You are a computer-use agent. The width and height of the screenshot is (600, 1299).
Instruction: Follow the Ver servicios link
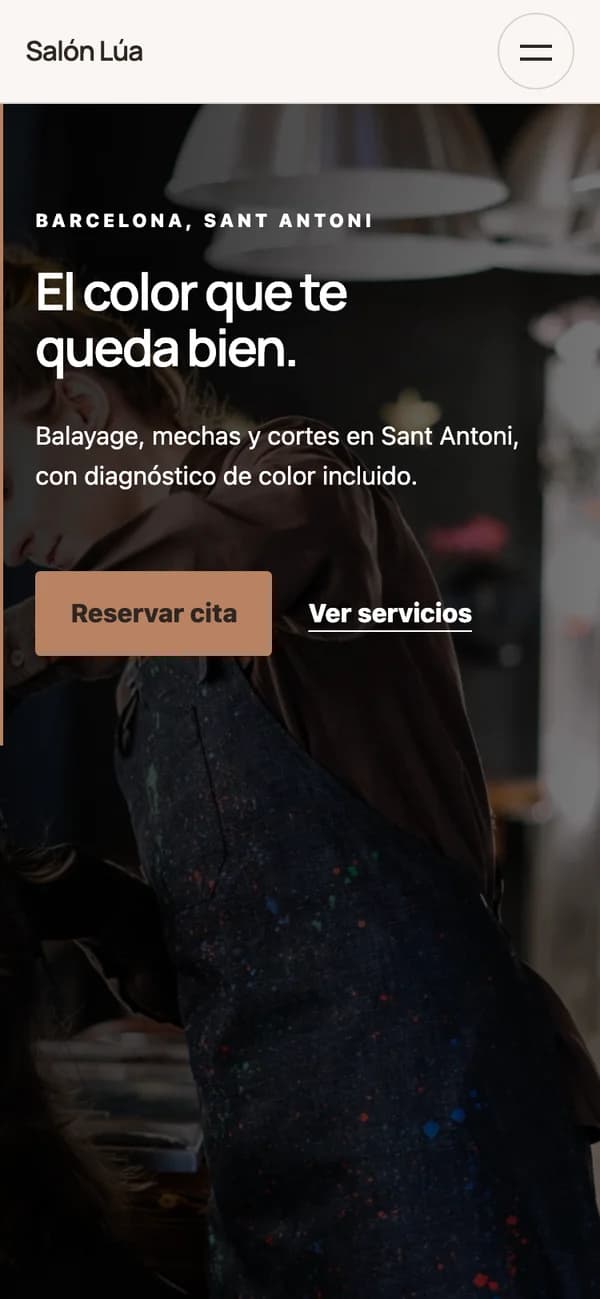(x=390, y=614)
